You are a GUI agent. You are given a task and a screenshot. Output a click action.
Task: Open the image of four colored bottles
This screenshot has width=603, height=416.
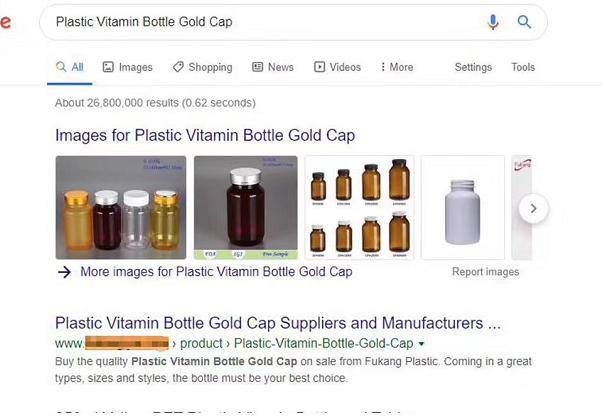point(120,207)
